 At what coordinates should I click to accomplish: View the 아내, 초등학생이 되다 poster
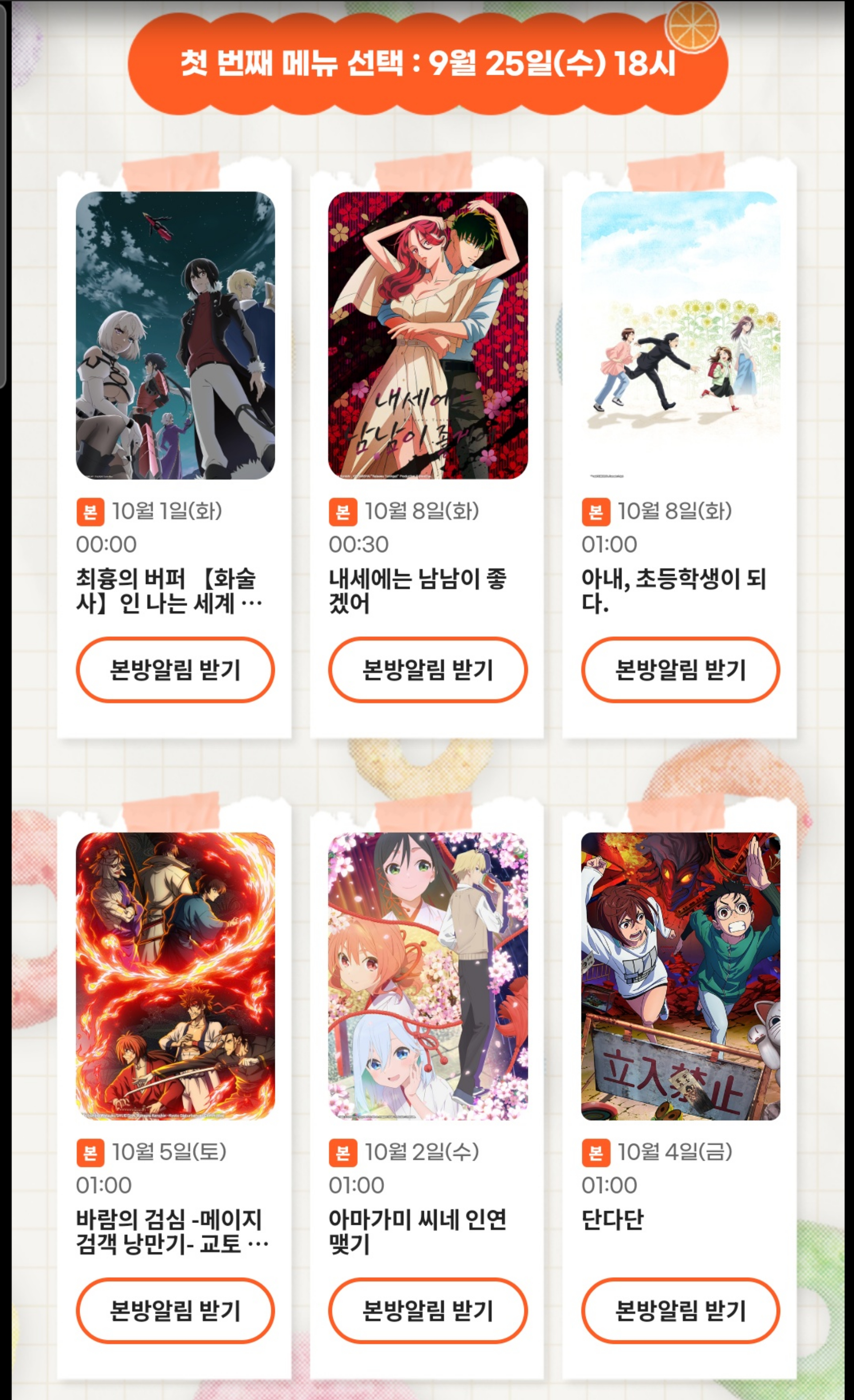[x=680, y=335]
